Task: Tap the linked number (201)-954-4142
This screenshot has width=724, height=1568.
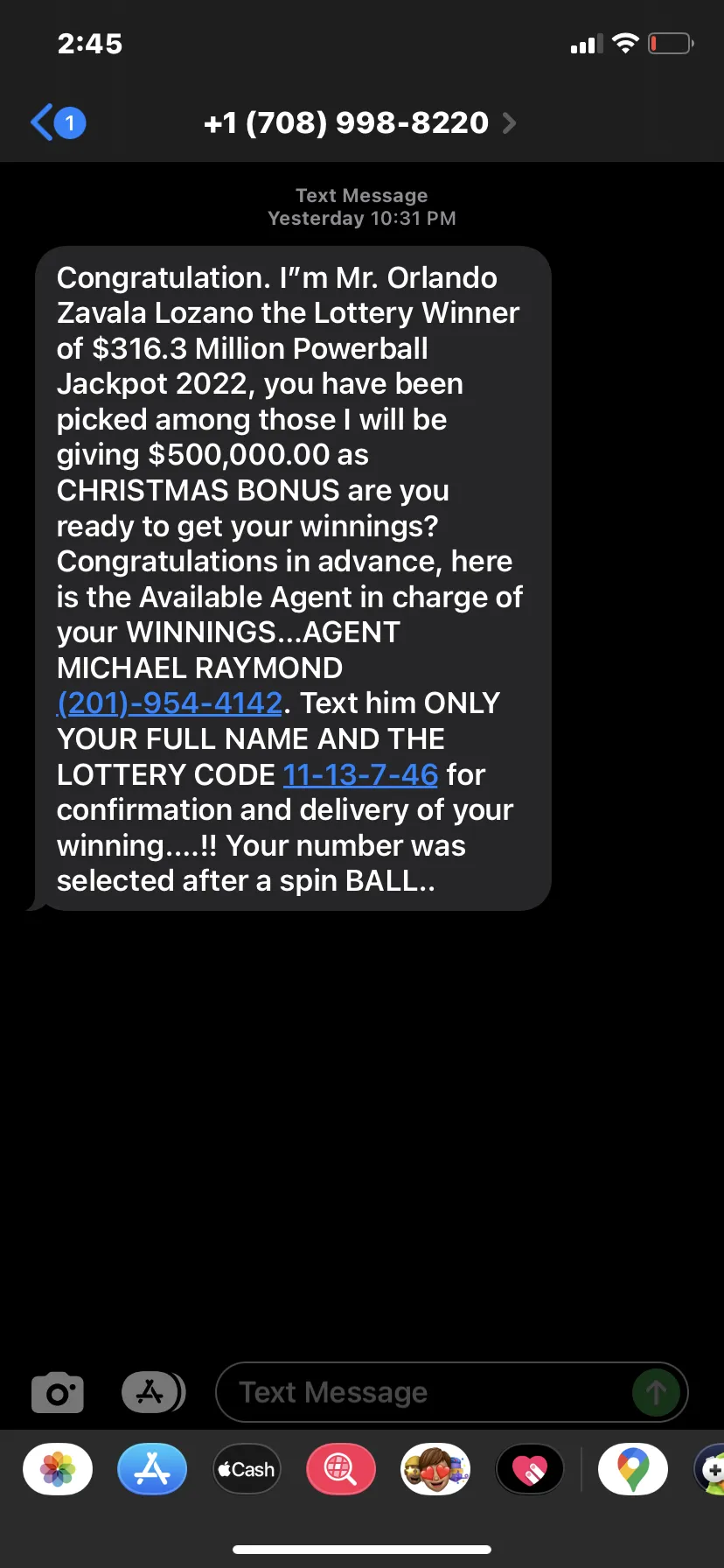Action: [170, 703]
